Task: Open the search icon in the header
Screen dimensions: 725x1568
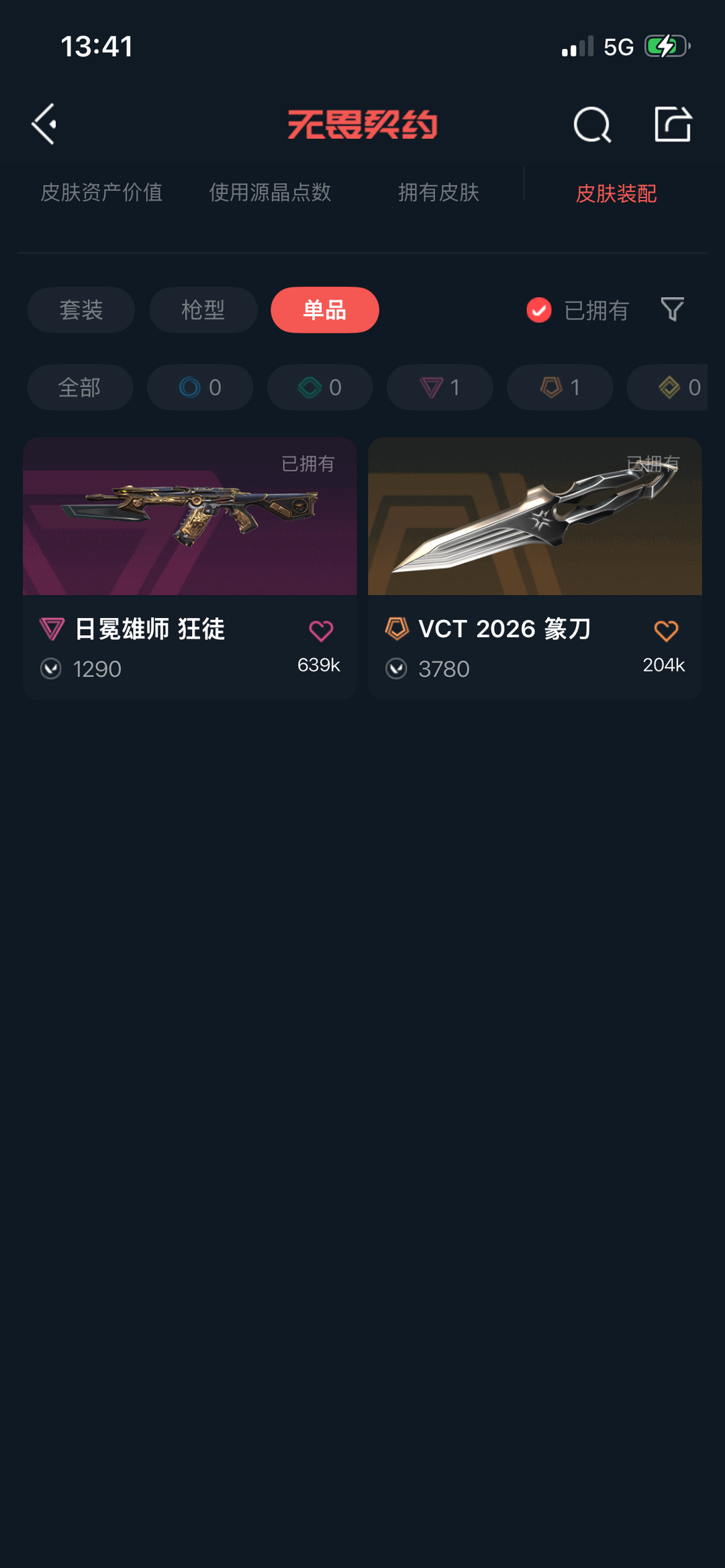Action: (592, 125)
